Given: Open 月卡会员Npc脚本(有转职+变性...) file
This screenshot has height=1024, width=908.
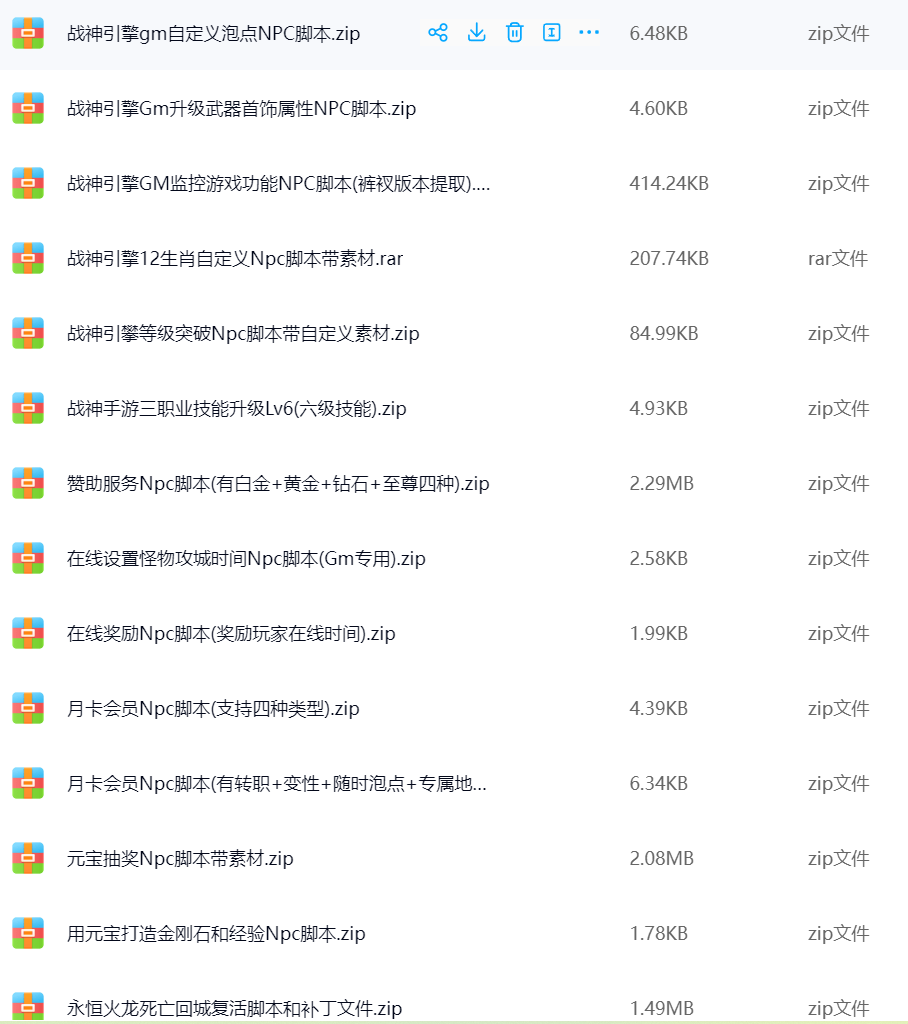Looking at the screenshot, I should 276,784.
